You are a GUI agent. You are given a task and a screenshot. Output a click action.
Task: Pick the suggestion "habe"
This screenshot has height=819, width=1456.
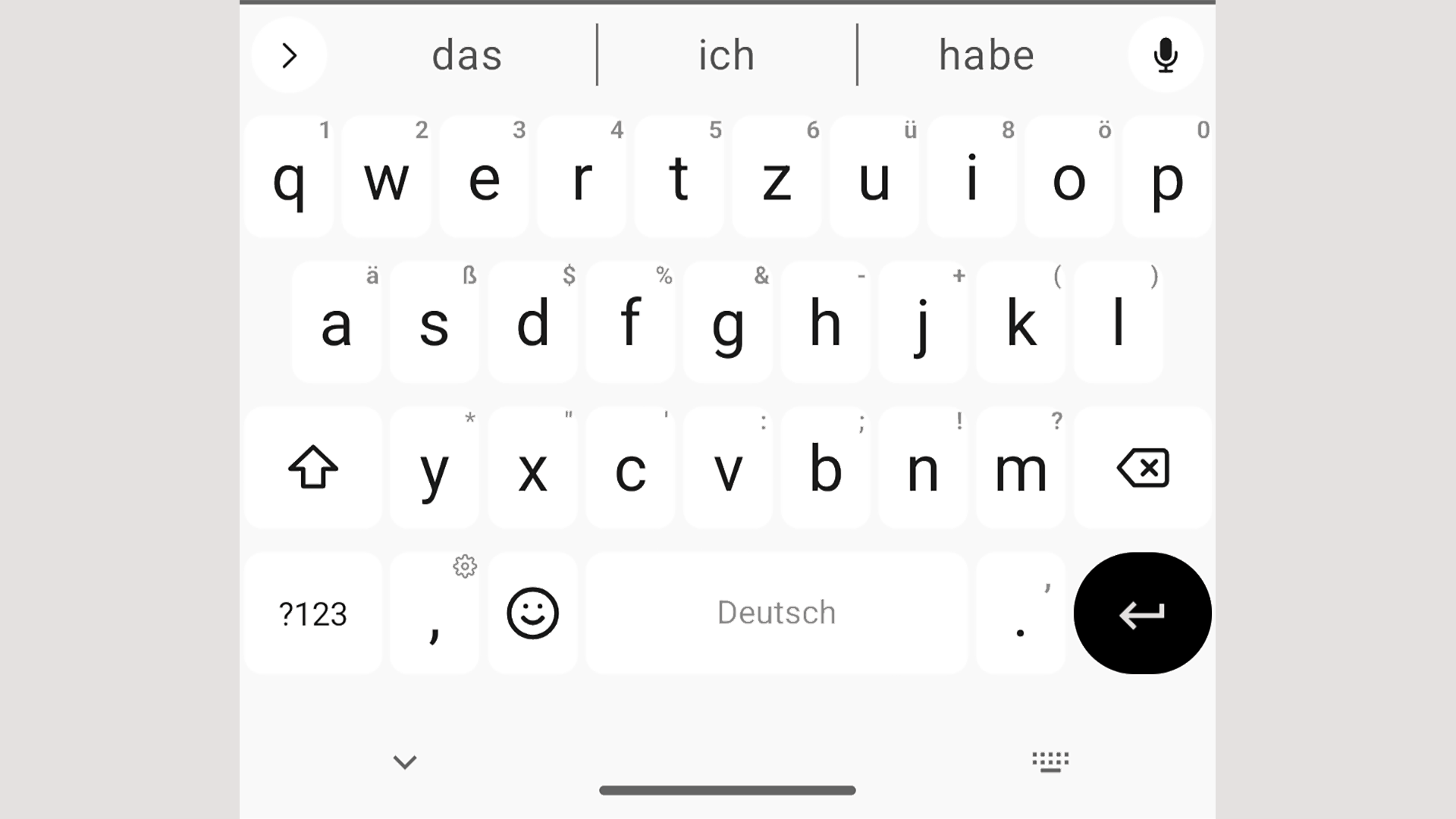(x=986, y=55)
